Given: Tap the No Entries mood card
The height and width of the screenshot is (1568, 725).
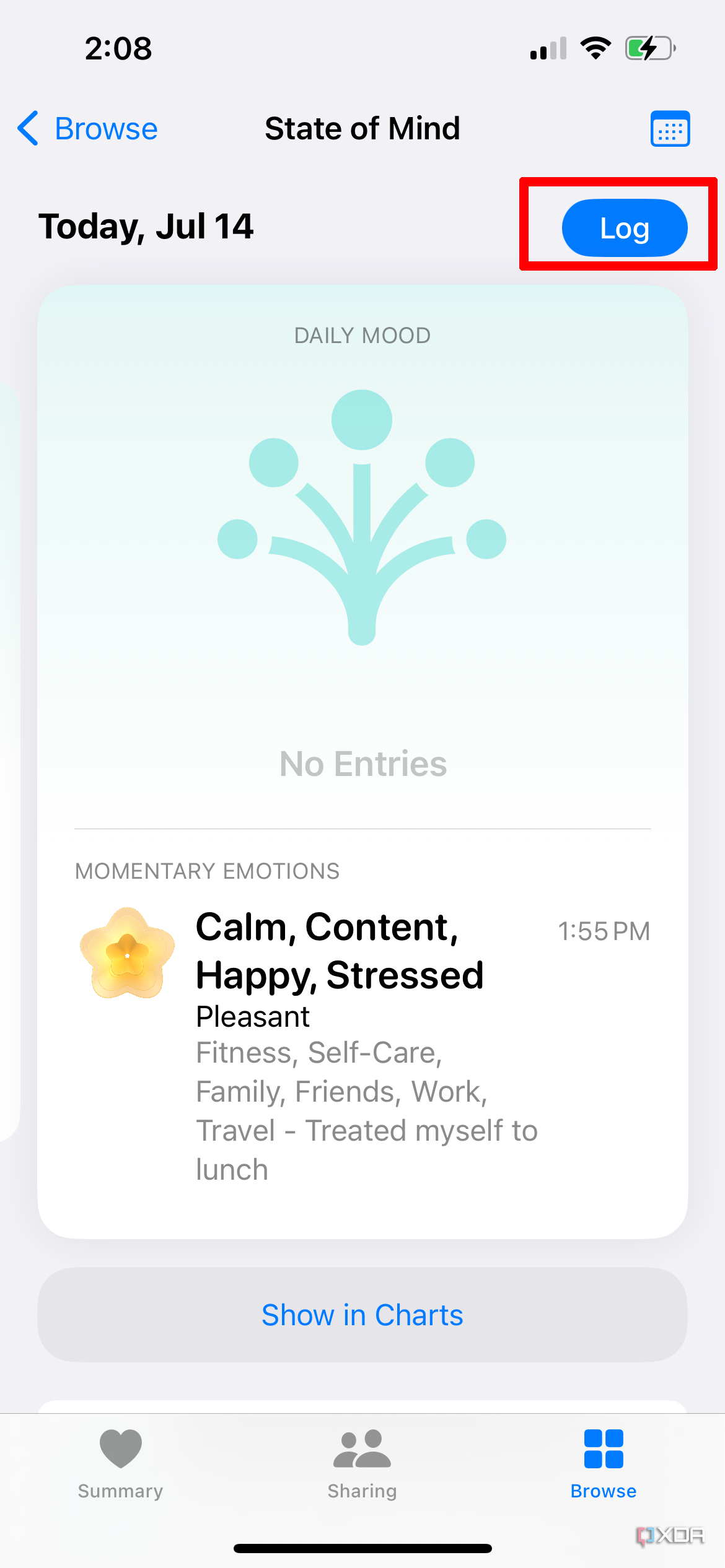Looking at the screenshot, I should [x=361, y=764].
